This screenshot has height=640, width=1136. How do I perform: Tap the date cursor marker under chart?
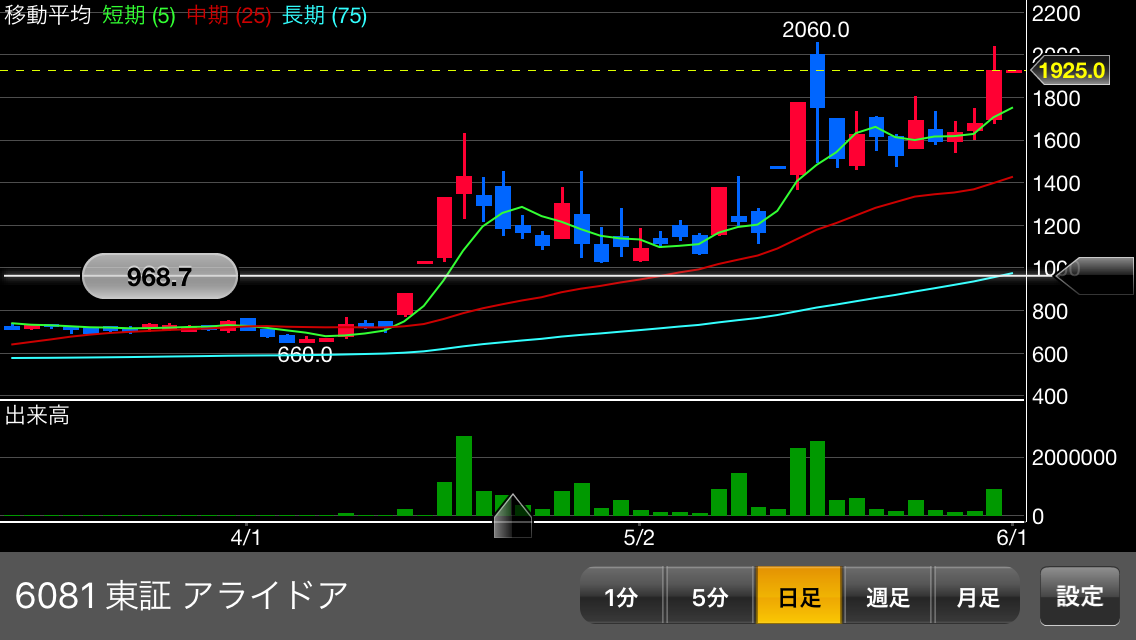[x=512, y=517]
